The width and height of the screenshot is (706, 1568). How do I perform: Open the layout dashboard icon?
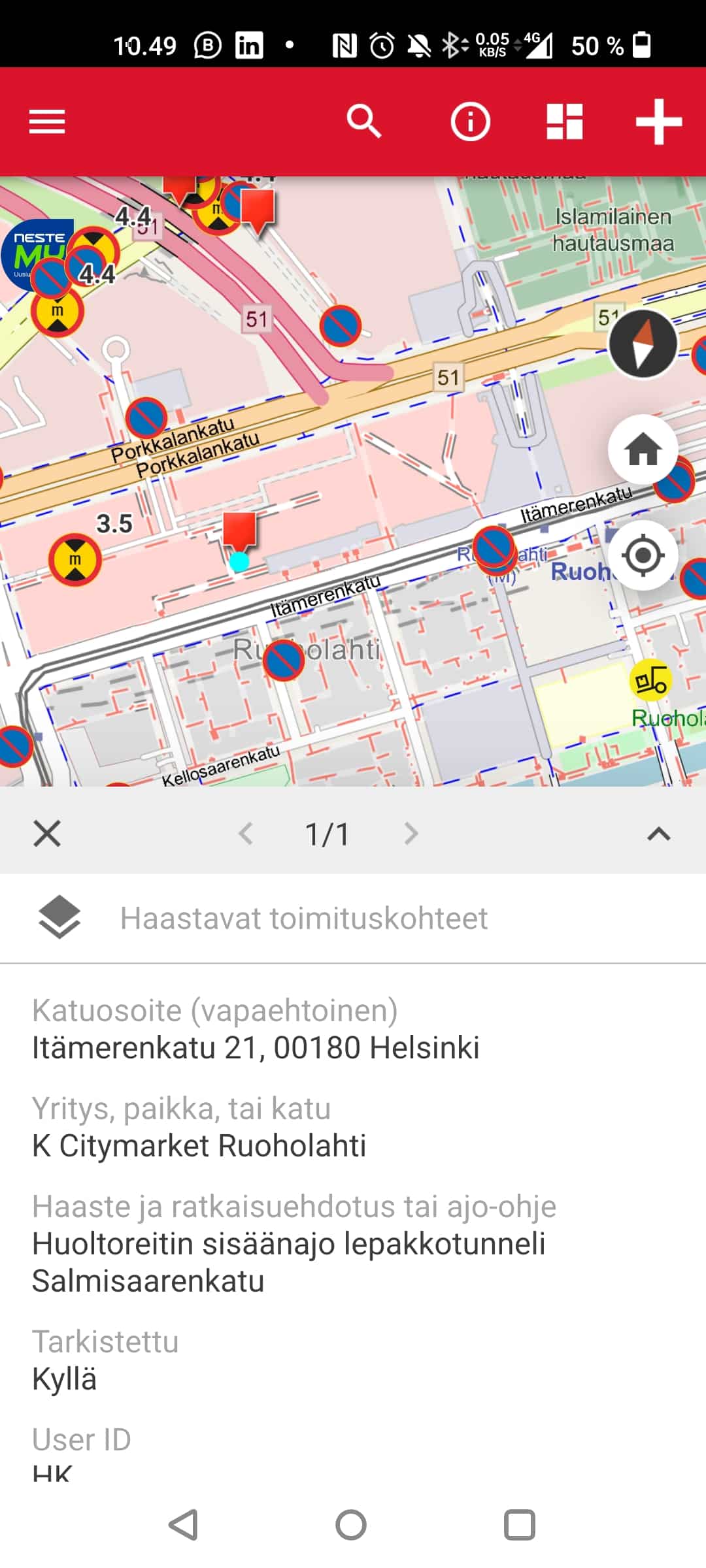[x=564, y=122]
